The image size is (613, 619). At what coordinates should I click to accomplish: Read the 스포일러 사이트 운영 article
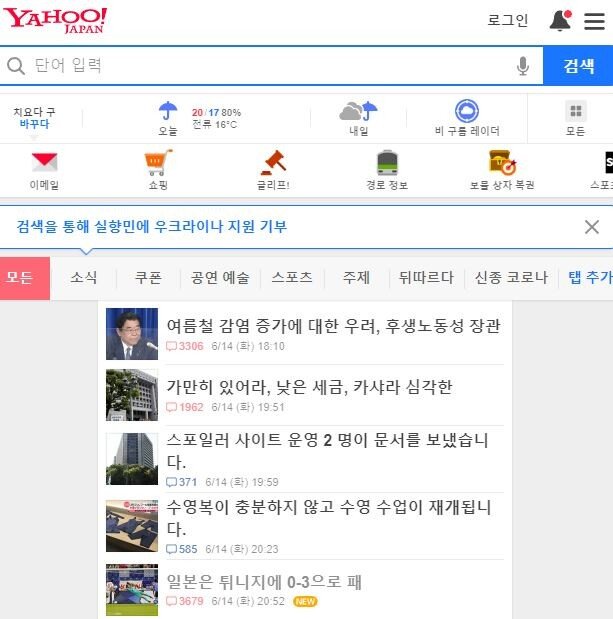pos(327,450)
